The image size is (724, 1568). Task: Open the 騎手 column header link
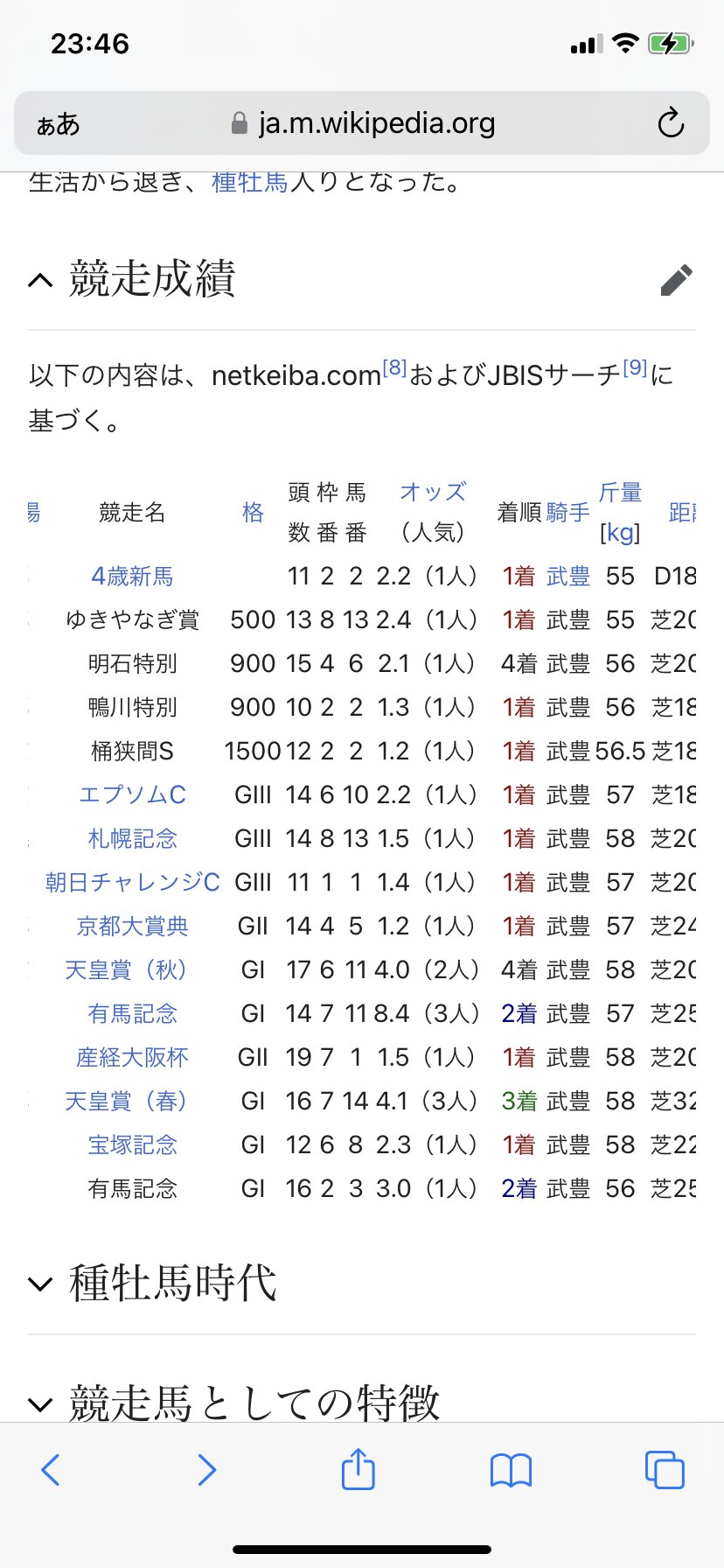tap(567, 512)
